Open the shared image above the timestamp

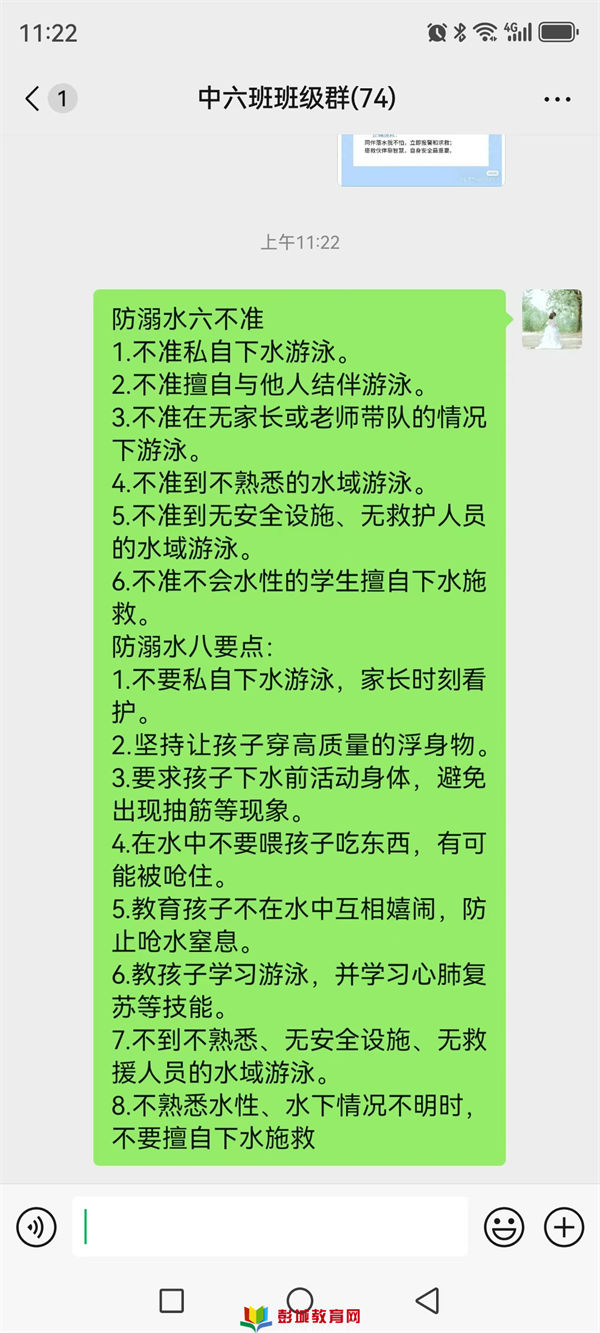(x=422, y=161)
